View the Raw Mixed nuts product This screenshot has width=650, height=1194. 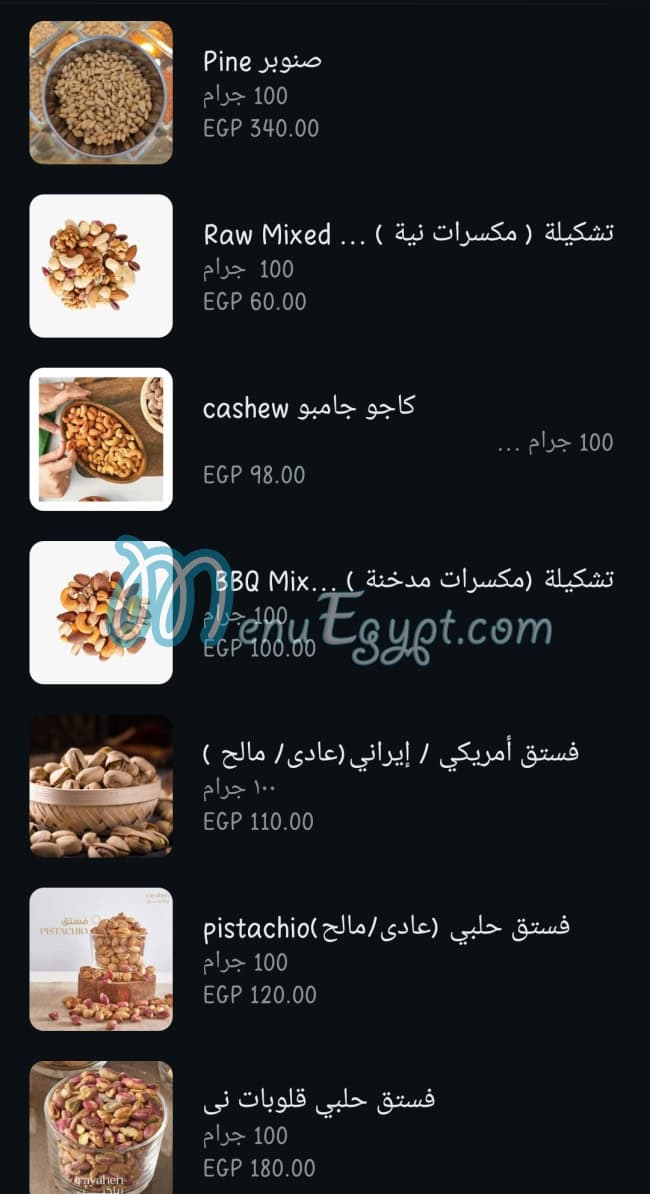(x=408, y=235)
